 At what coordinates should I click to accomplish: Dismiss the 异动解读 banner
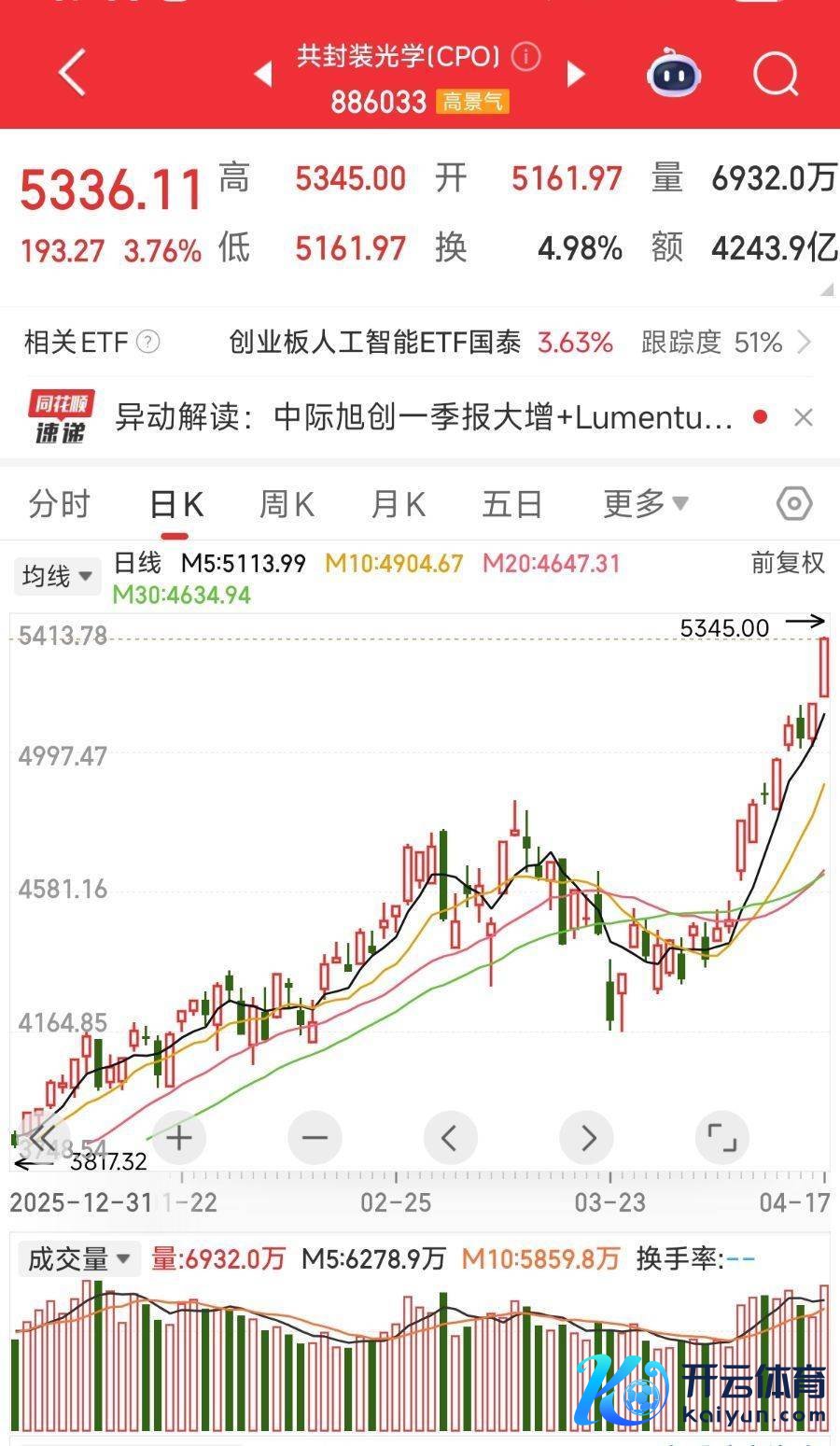coord(803,417)
